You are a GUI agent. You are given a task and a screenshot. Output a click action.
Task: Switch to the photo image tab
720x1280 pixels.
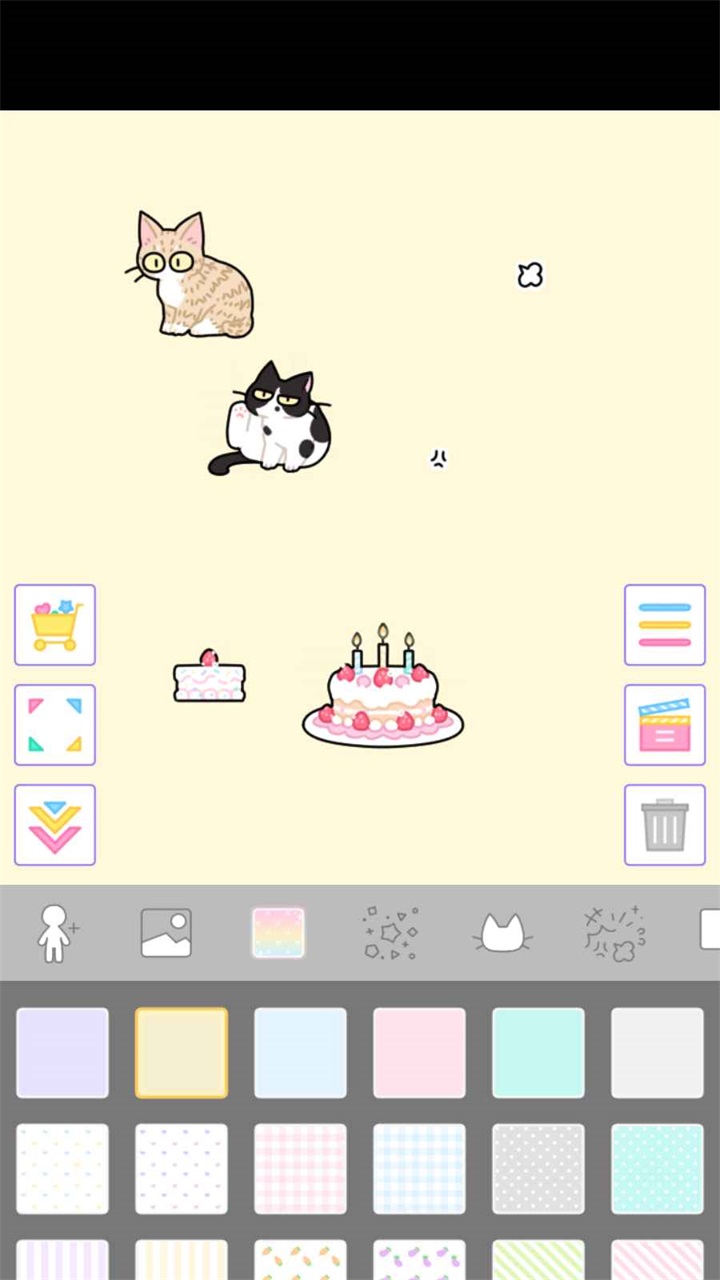click(166, 933)
